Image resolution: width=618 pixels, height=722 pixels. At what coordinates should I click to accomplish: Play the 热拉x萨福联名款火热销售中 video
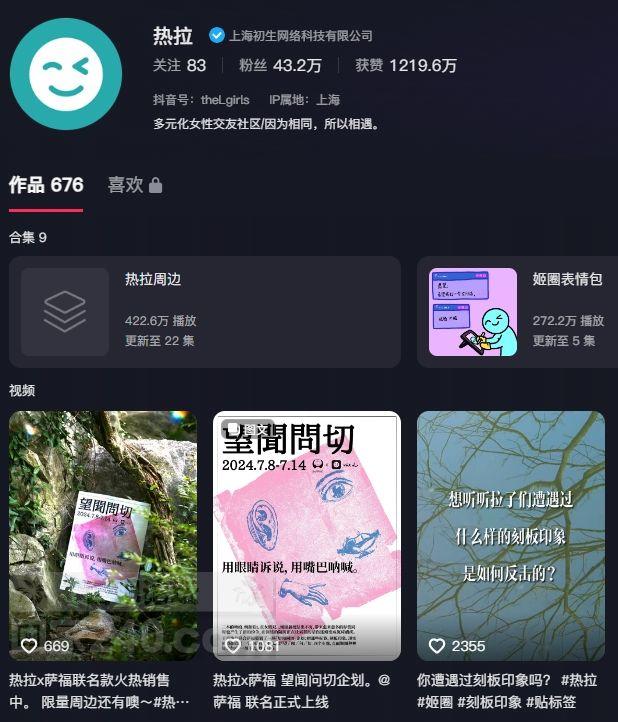103,535
